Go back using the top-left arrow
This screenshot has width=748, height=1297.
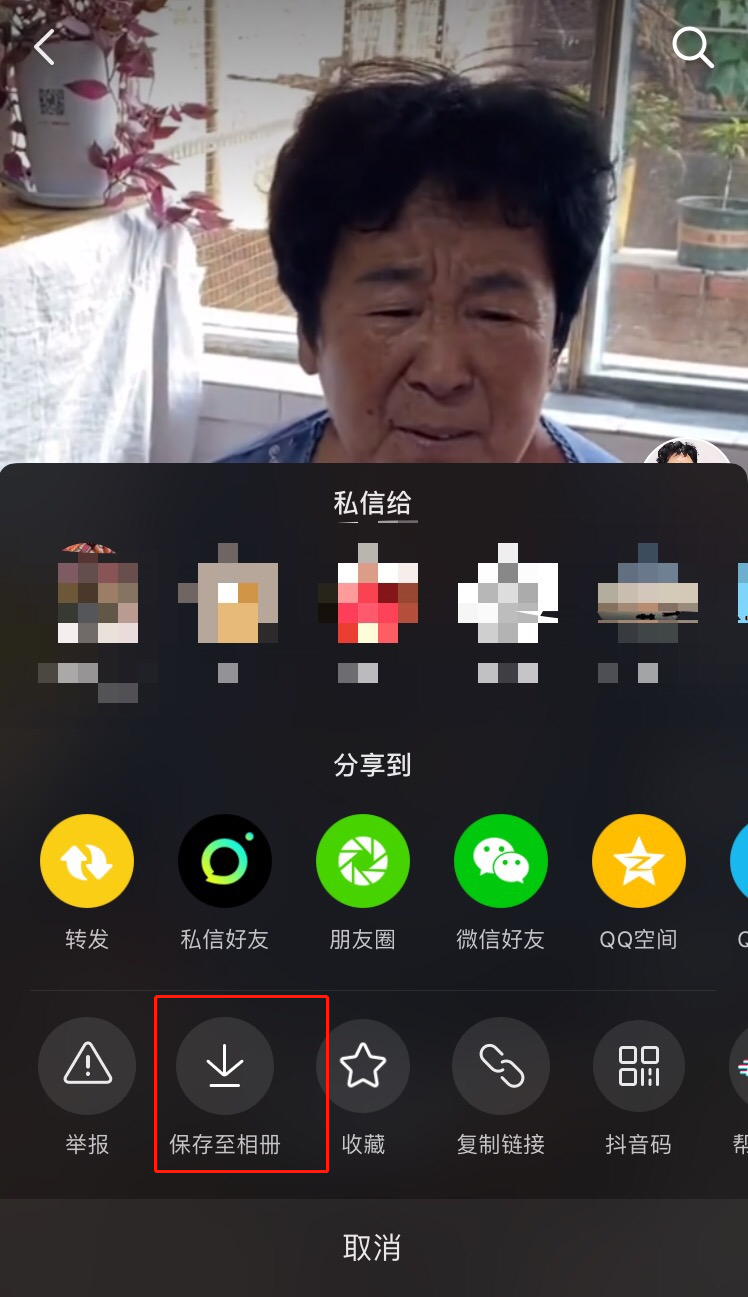click(x=44, y=47)
